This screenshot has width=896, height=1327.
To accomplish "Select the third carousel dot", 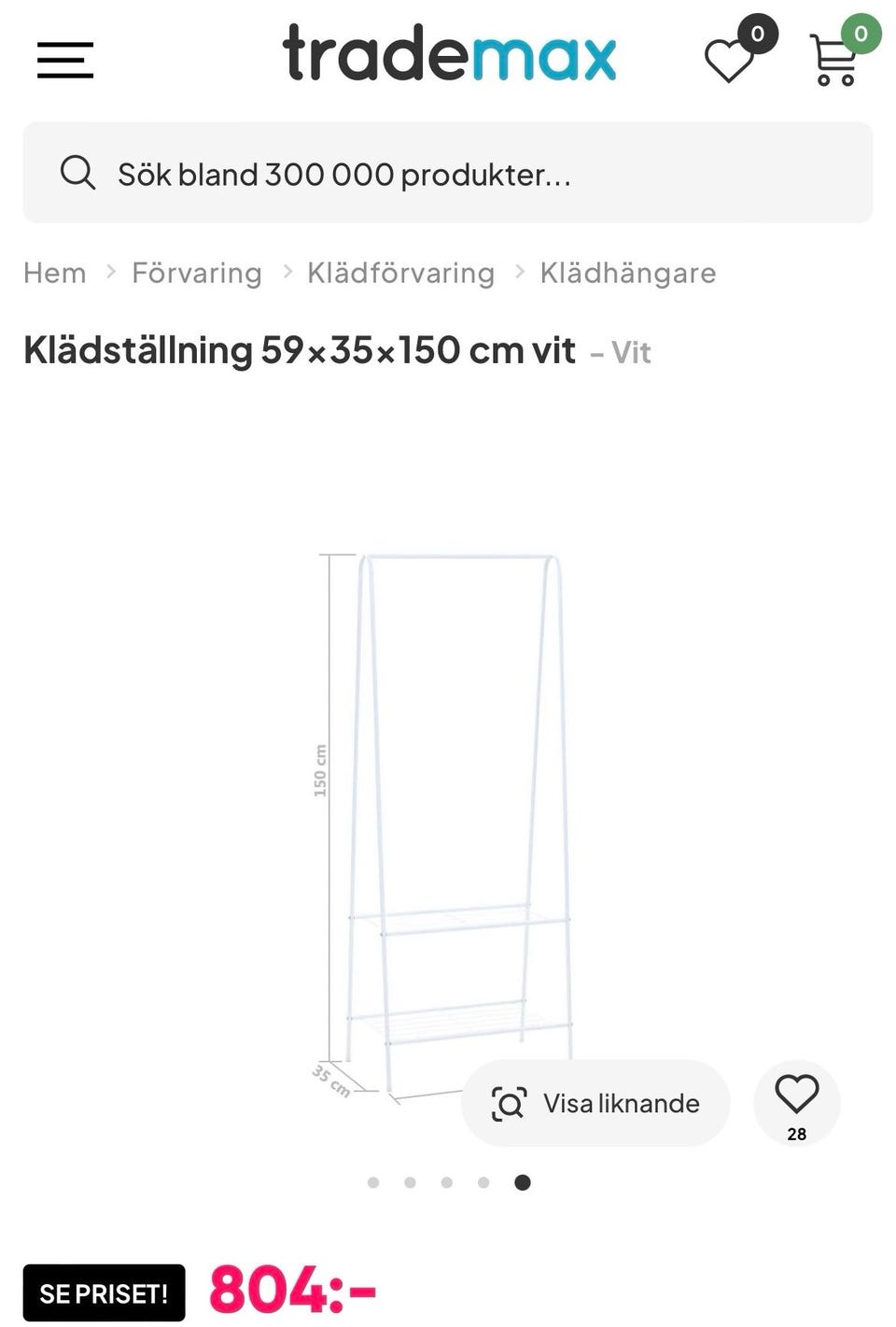I will point(447,1182).
